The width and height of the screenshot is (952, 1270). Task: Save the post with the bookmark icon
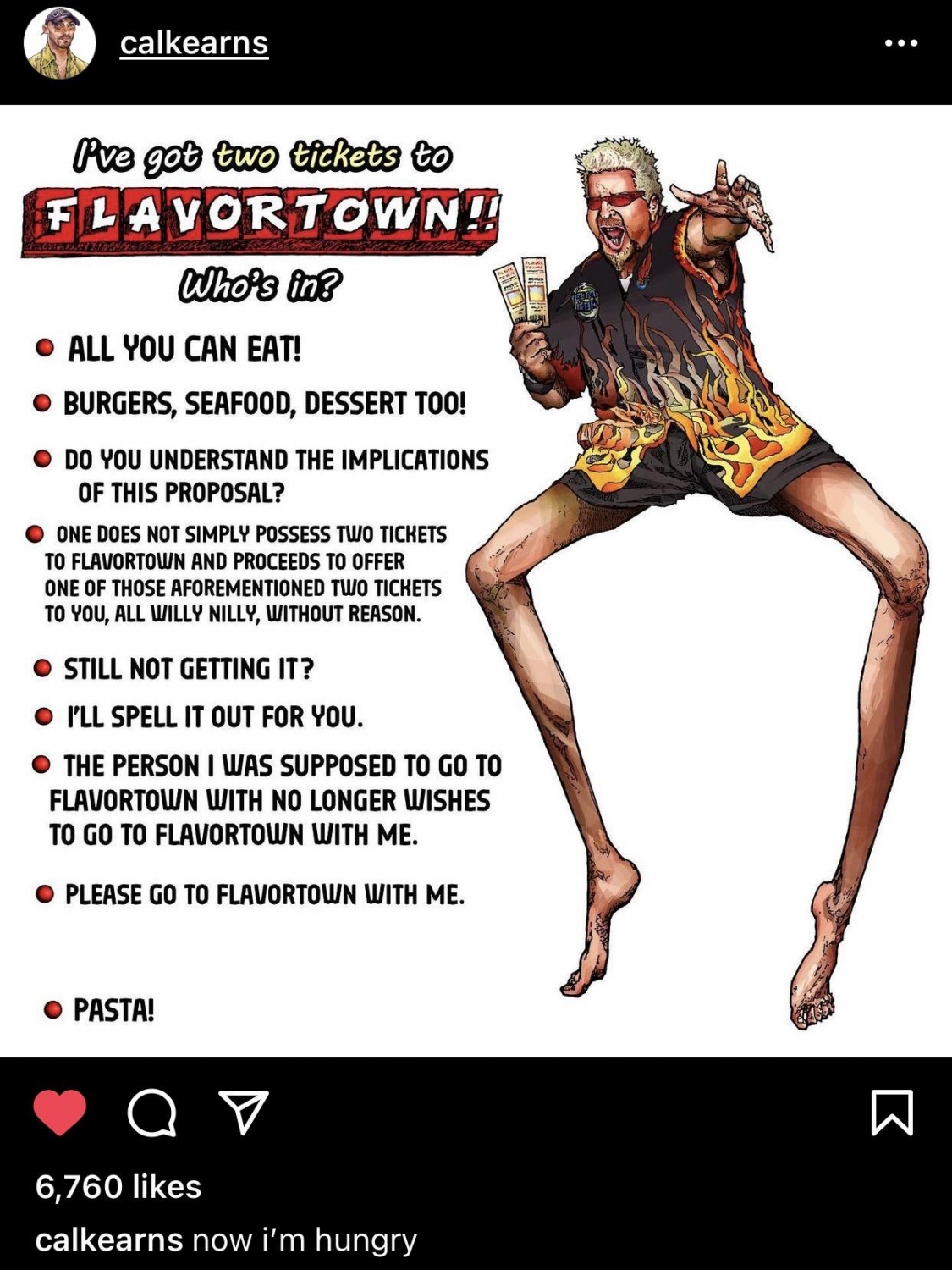(x=892, y=1113)
